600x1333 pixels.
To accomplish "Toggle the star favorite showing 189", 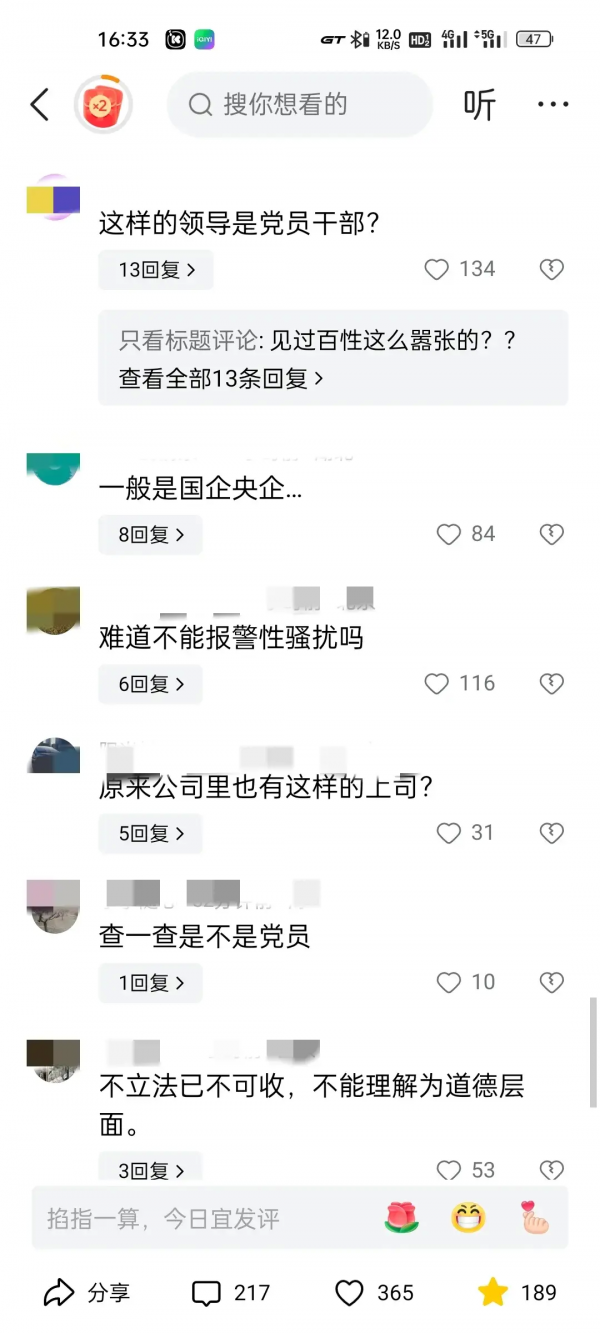I will coord(492,1293).
